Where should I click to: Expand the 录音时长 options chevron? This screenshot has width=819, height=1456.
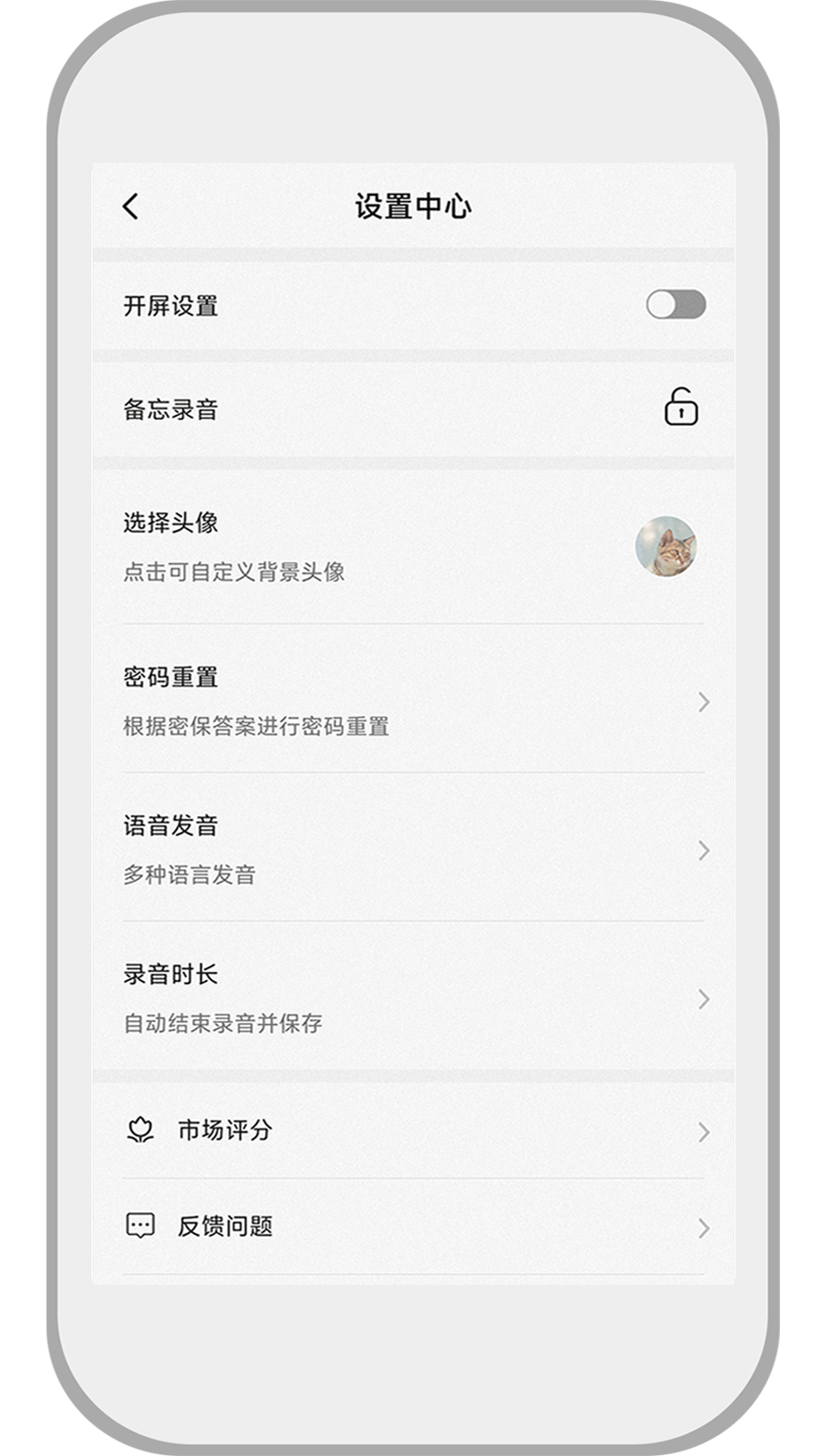click(703, 999)
